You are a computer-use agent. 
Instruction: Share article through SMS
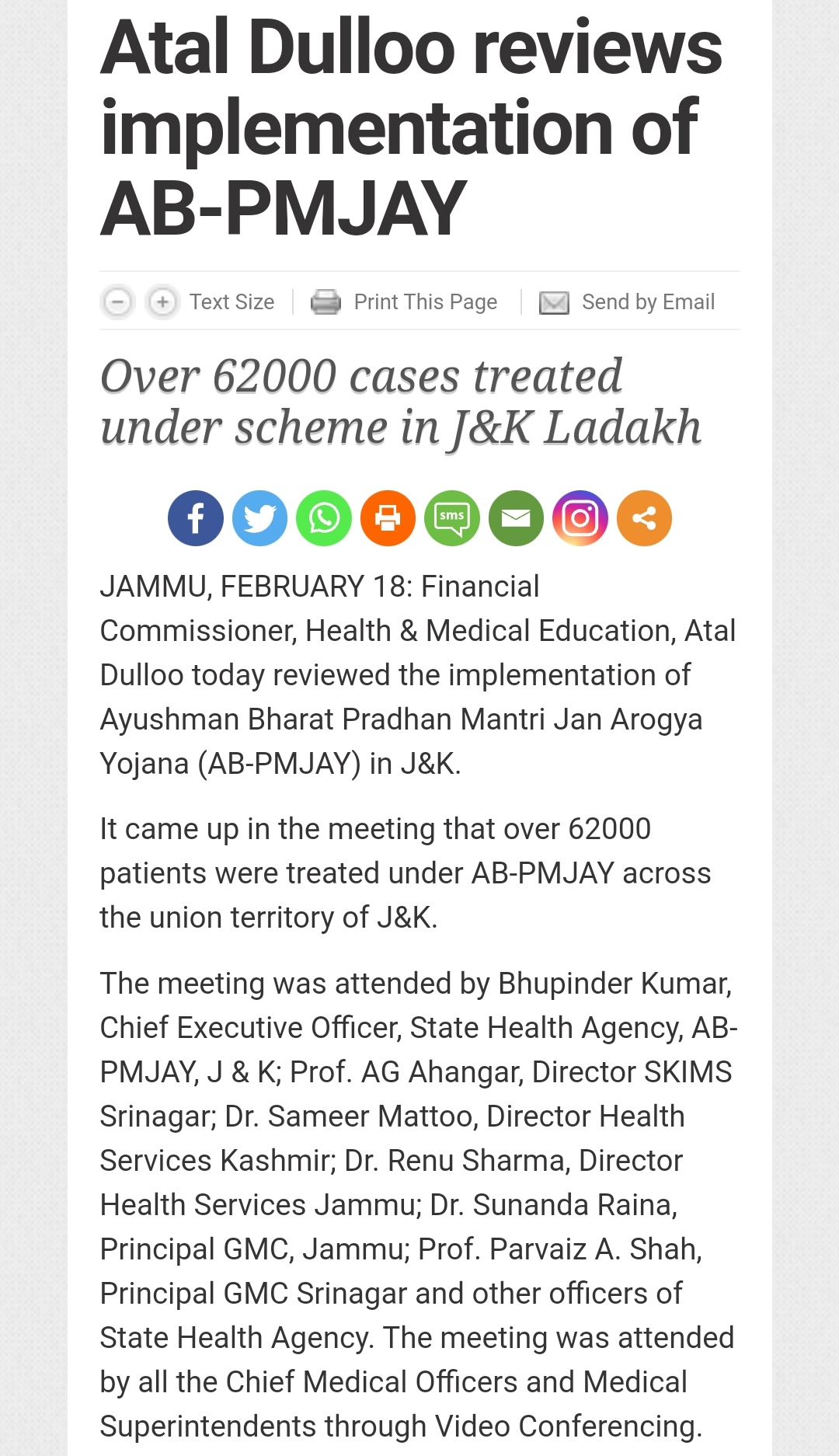pyautogui.click(x=452, y=518)
